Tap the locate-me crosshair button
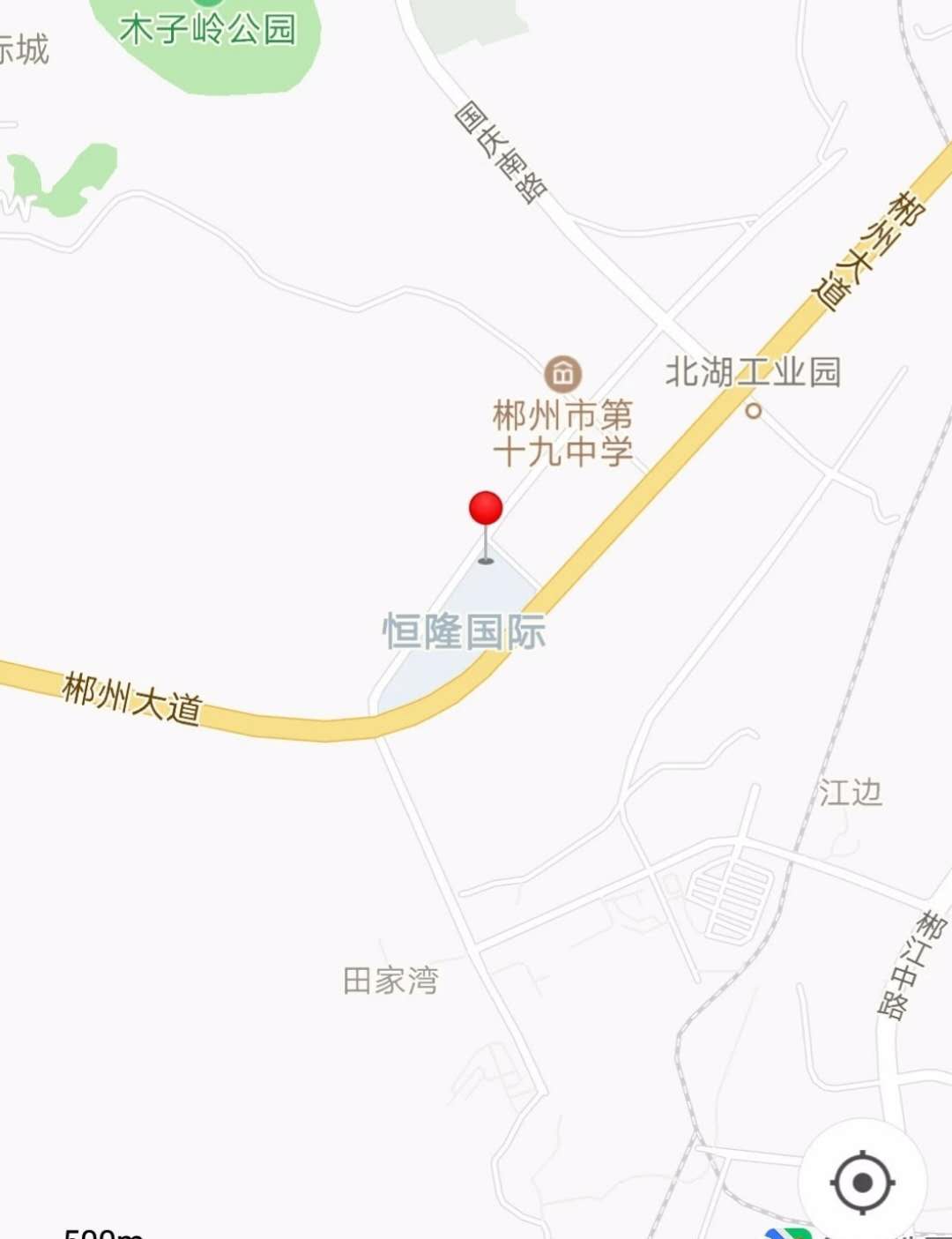The image size is (952, 1239). (x=862, y=1182)
